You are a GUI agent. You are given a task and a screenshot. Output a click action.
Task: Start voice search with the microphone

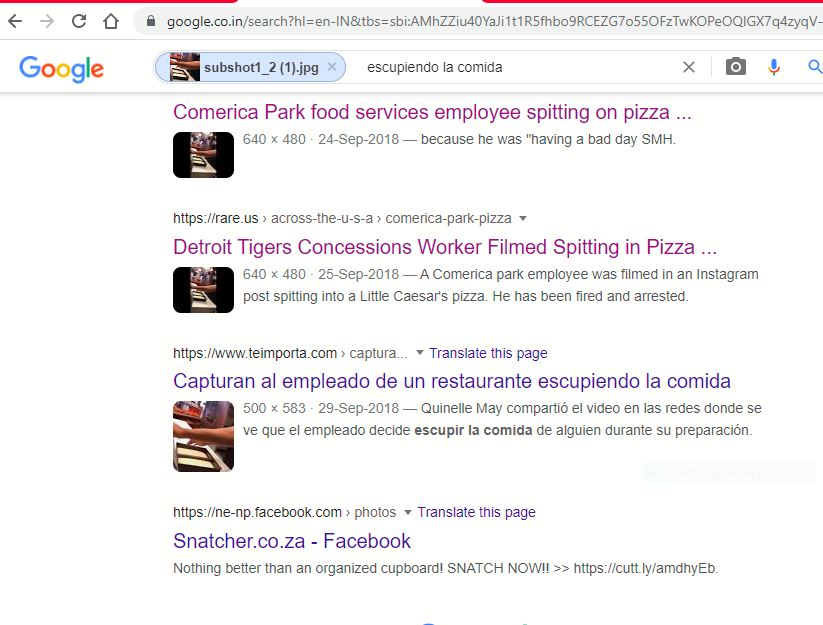[x=774, y=67]
